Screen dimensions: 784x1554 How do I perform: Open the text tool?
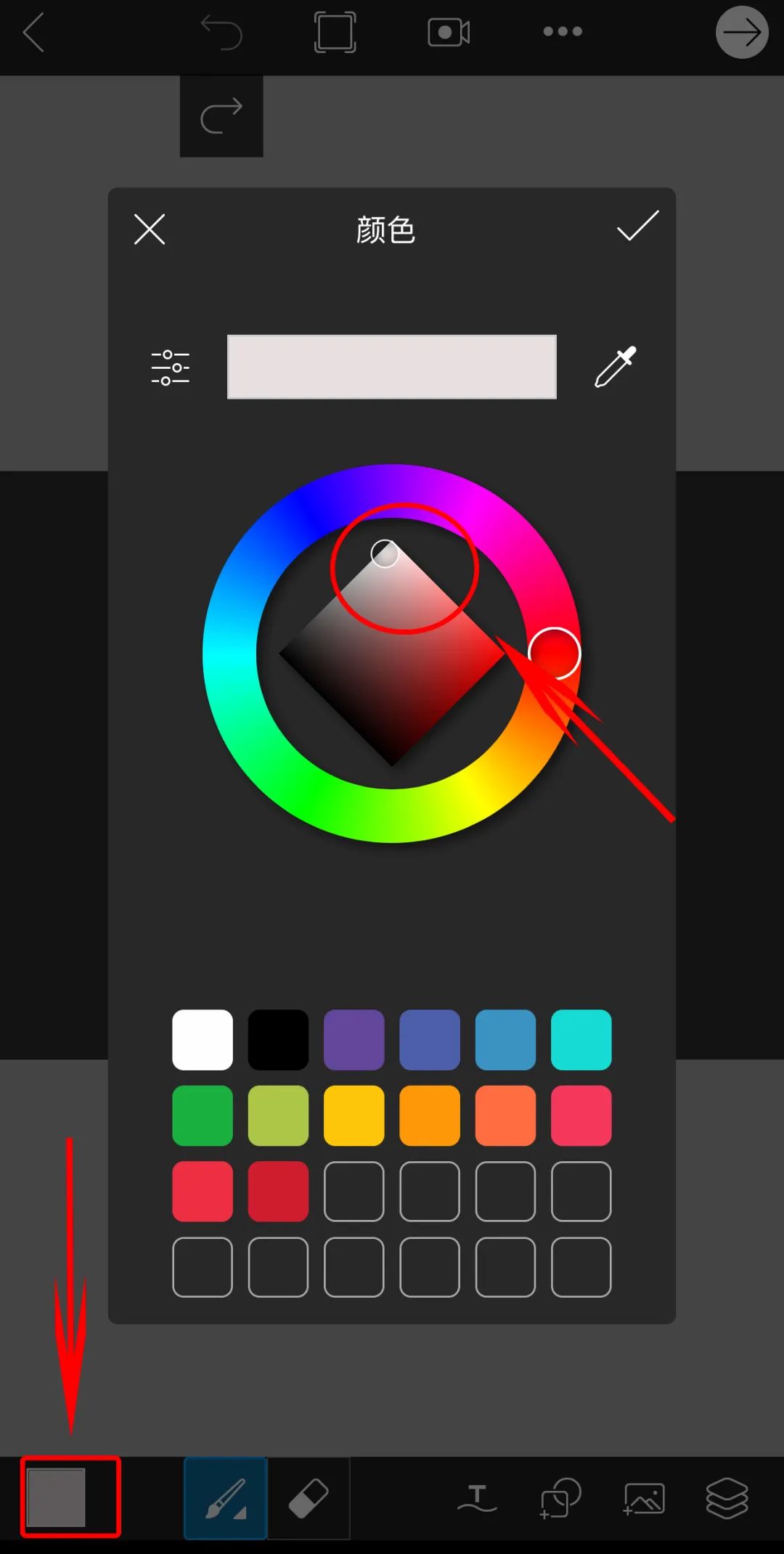point(477,1498)
